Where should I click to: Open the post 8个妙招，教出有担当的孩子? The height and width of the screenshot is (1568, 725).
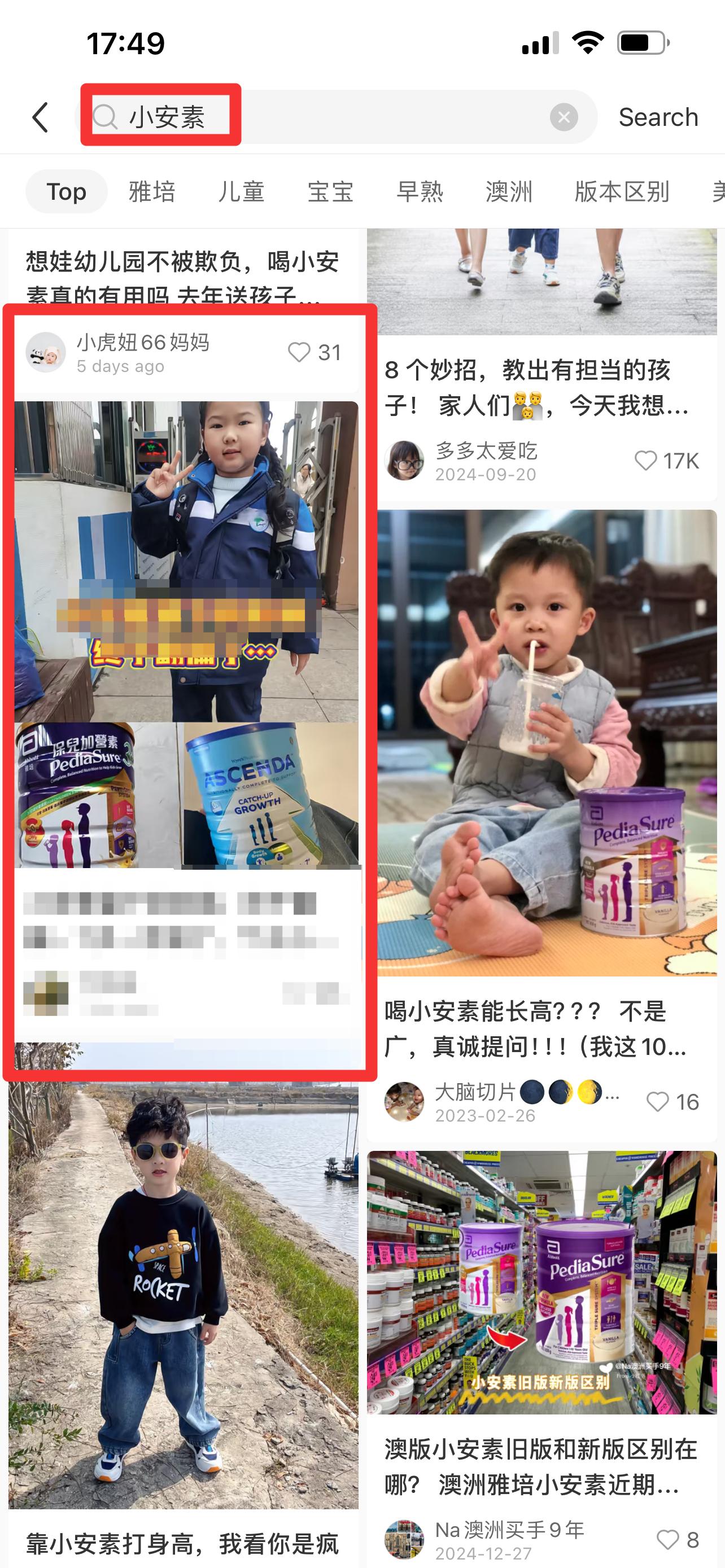pyautogui.click(x=536, y=387)
